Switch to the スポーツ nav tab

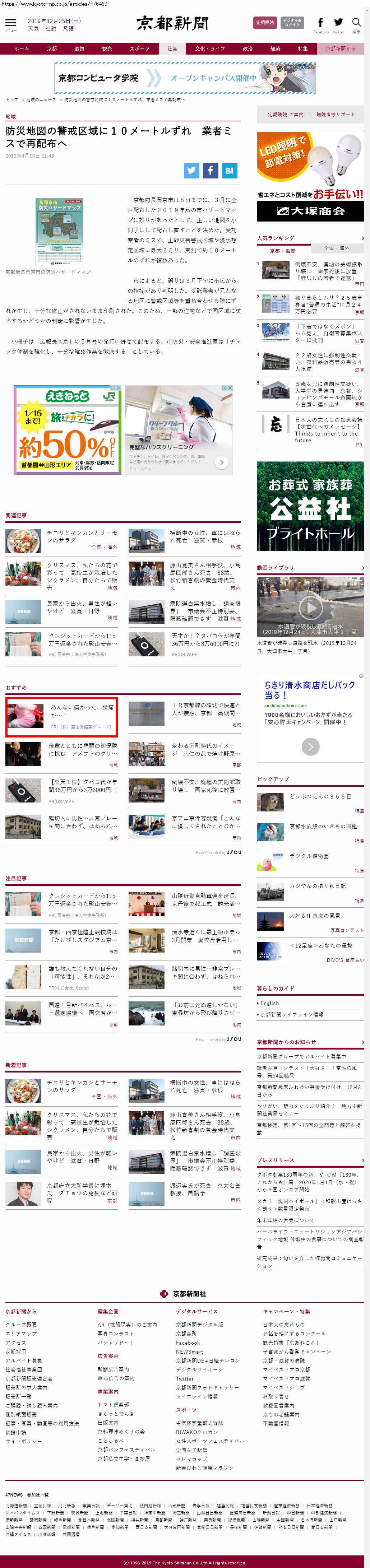(139, 49)
